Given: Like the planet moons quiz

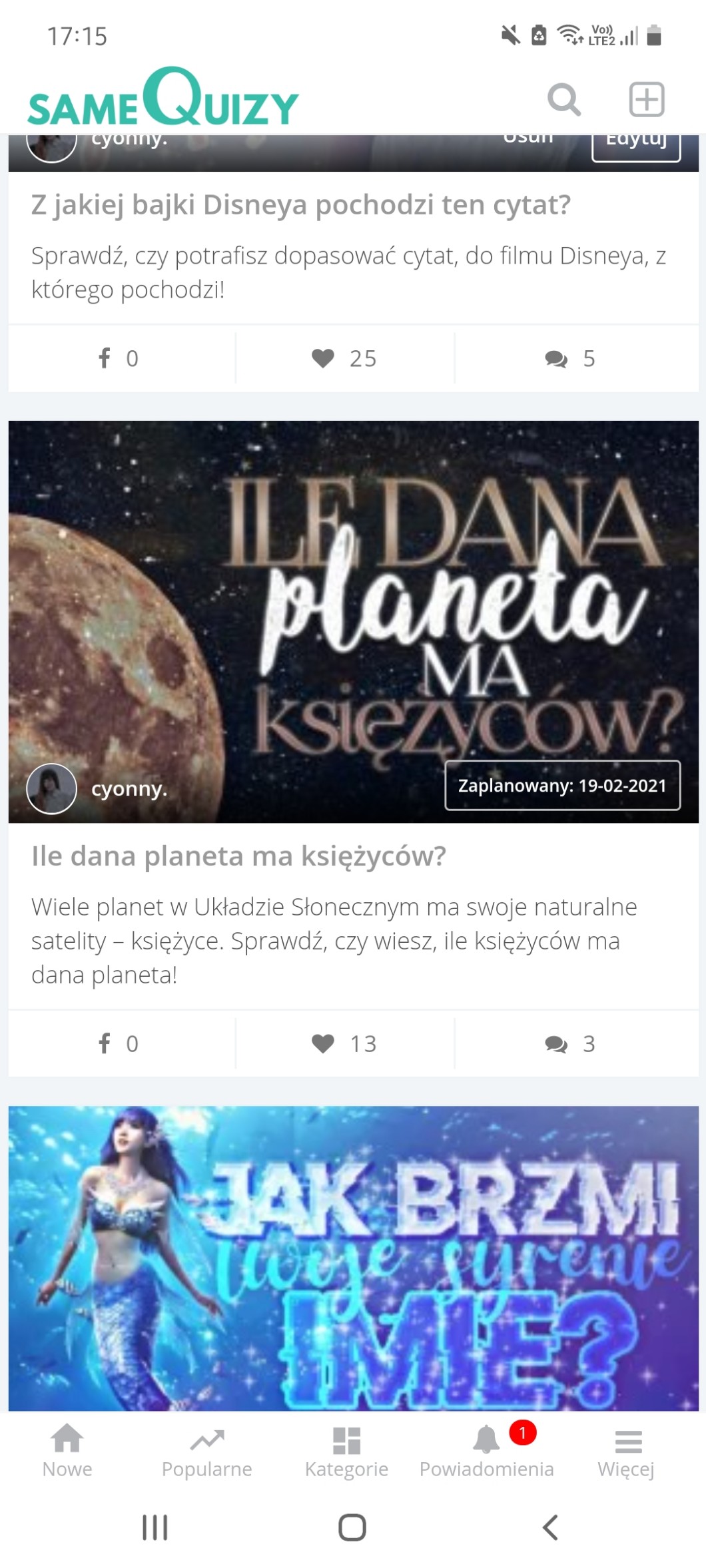Looking at the screenshot, I should click(344, 1043).
